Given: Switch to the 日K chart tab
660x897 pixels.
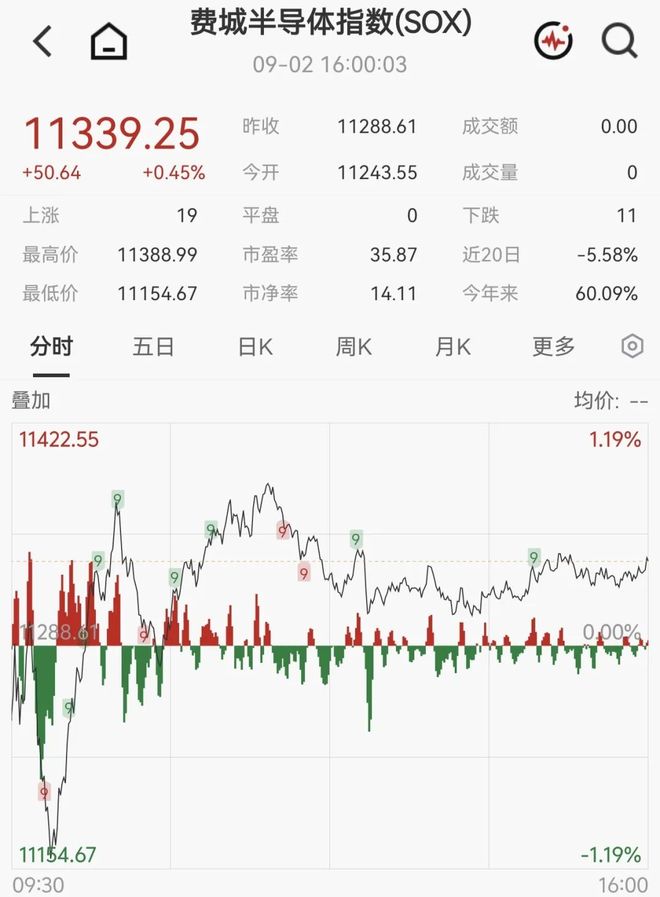Looking at the screenshot, I should (255, 347).
